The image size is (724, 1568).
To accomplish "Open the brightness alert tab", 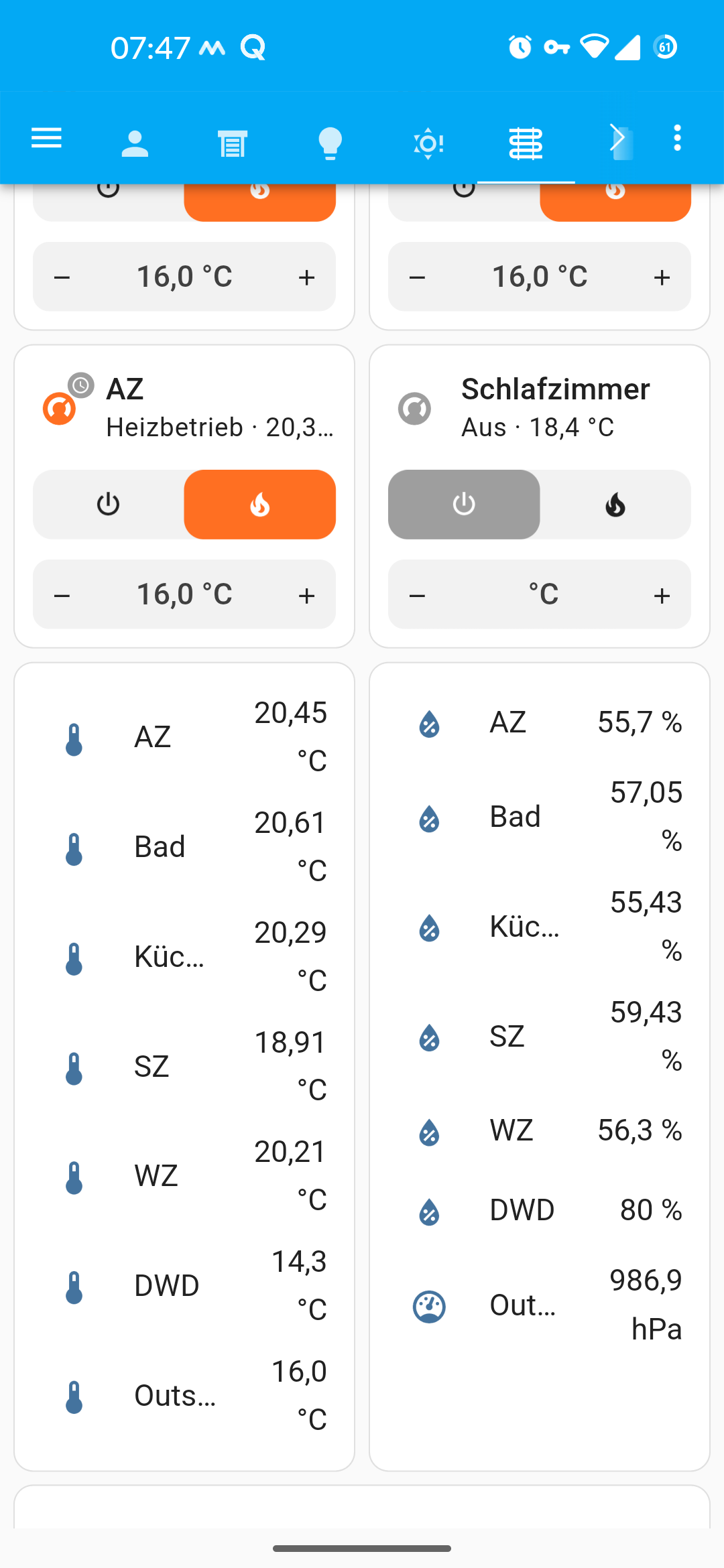I will click(x=428, y=143).
